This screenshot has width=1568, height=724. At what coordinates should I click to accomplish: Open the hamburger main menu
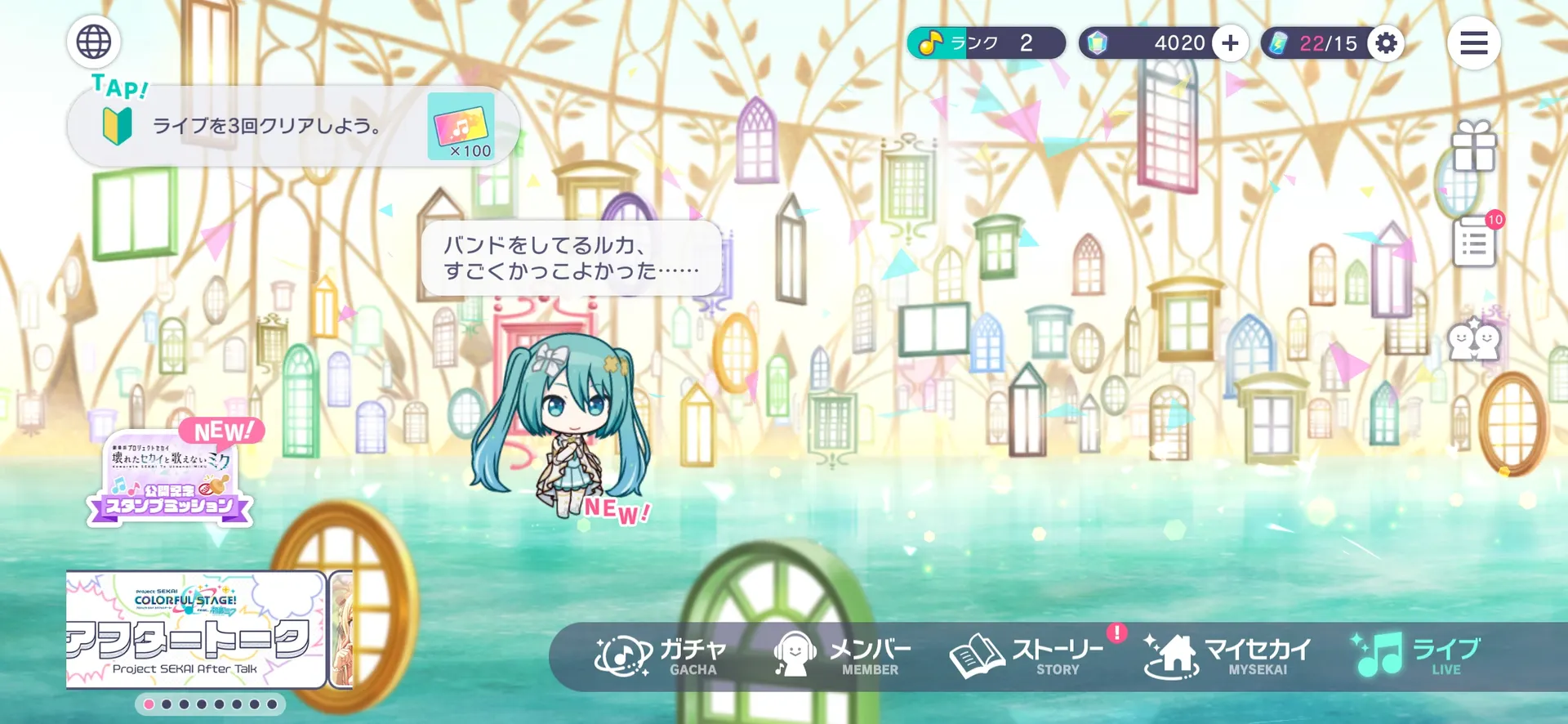point(1473,42)
